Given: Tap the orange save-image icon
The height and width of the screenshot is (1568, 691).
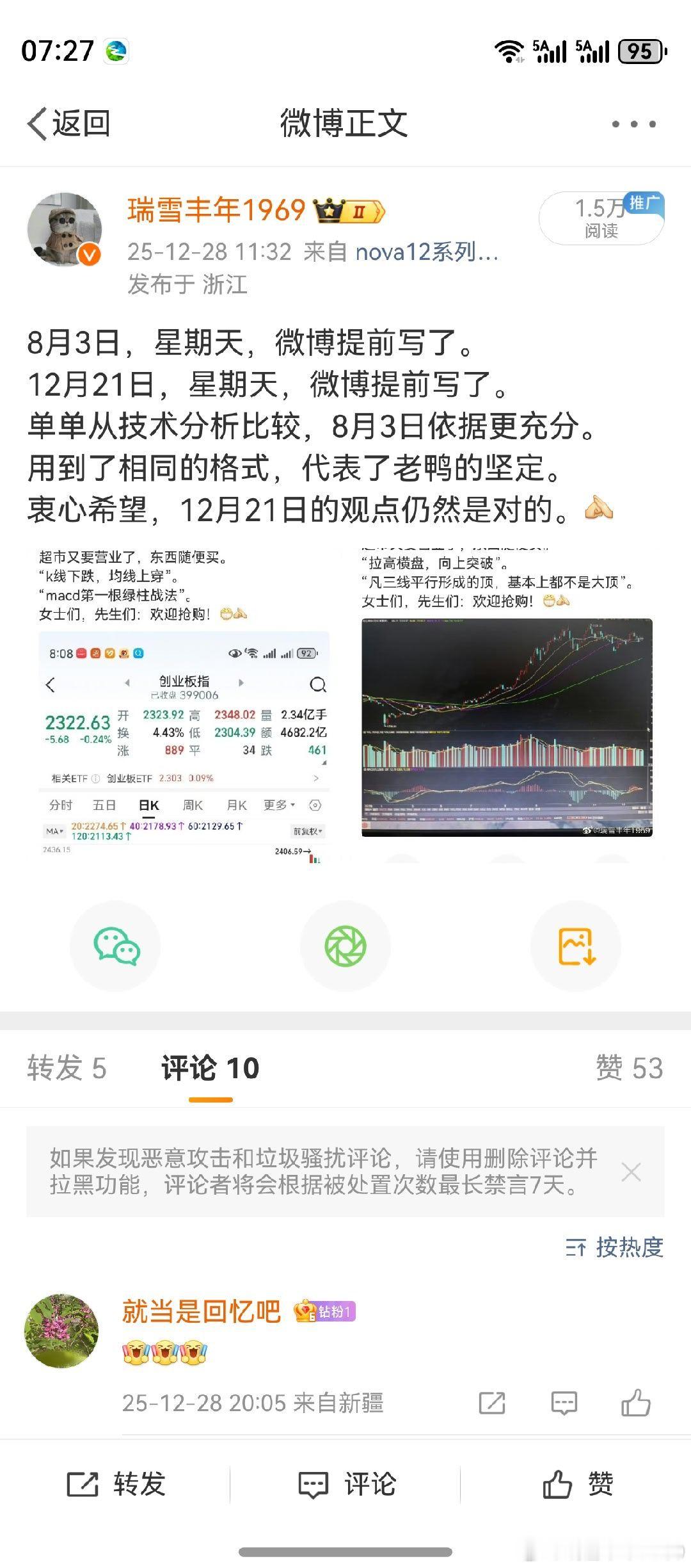Looking at the screenshot, I should (575, 945).
